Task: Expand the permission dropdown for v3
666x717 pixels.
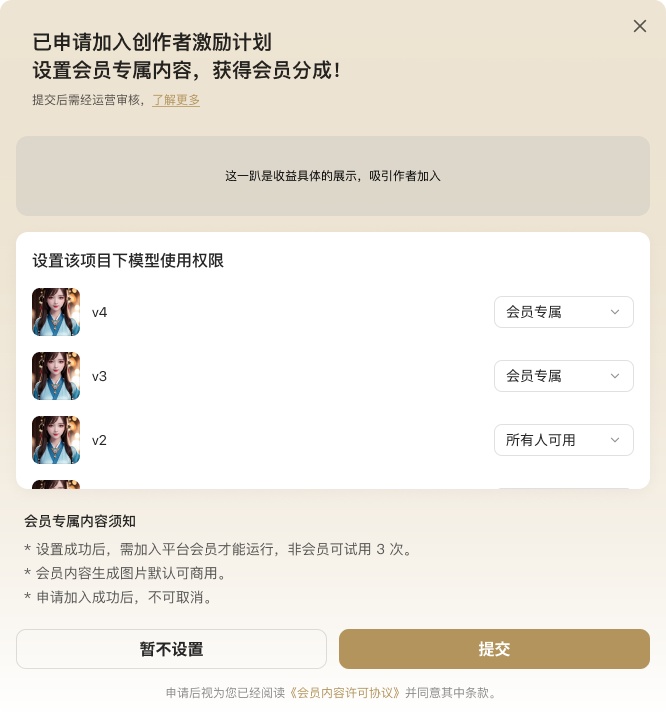Action: (x=563, y=376)
